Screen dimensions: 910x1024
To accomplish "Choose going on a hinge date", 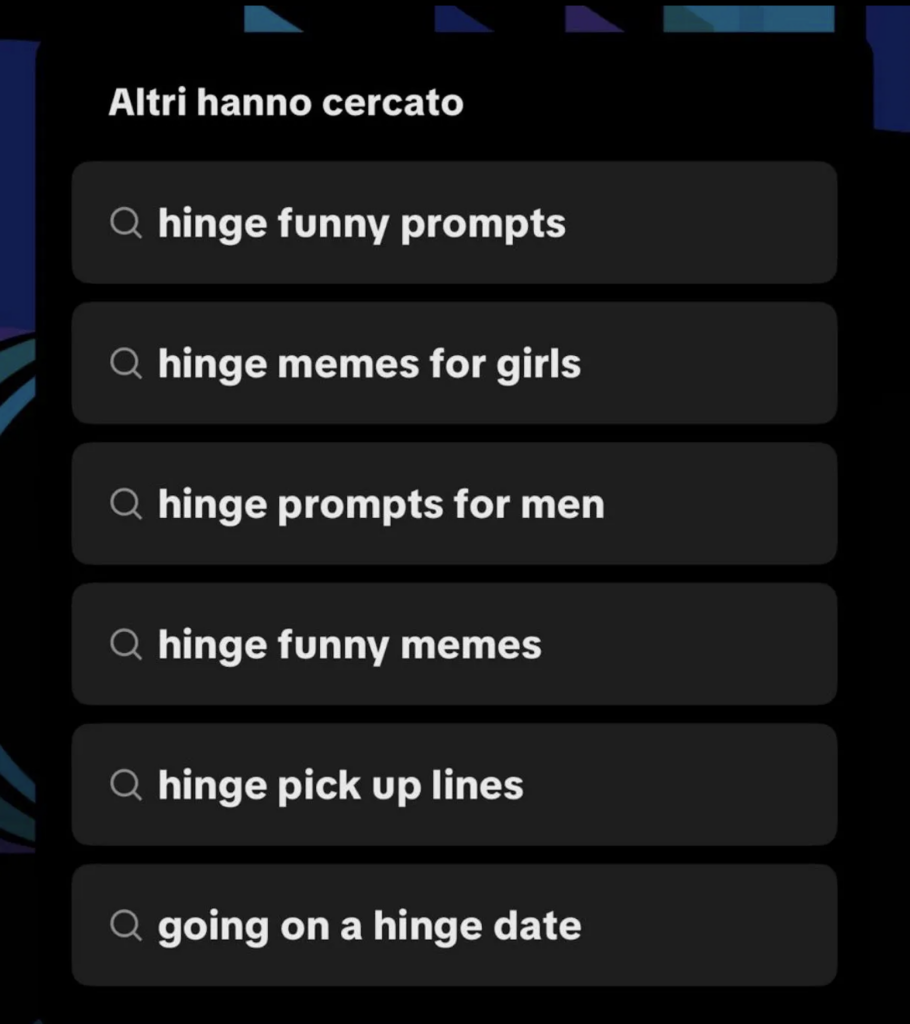I will pos(453,926).
